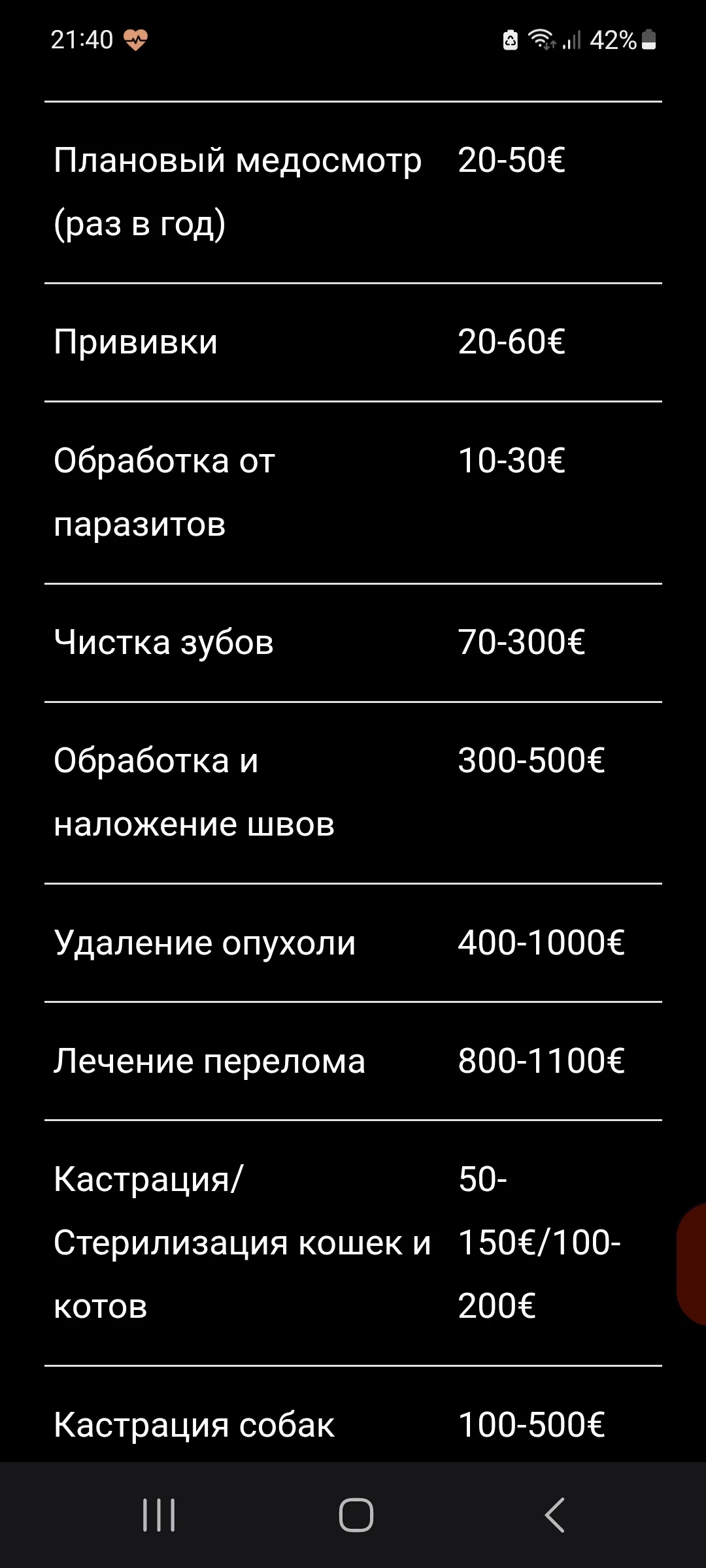The height and width of the screenshot is (1568, 706).
Task: Tap the price '800-1100€' next to fracture treatment
Action: pyautogui.click(x=542, y=1063)
